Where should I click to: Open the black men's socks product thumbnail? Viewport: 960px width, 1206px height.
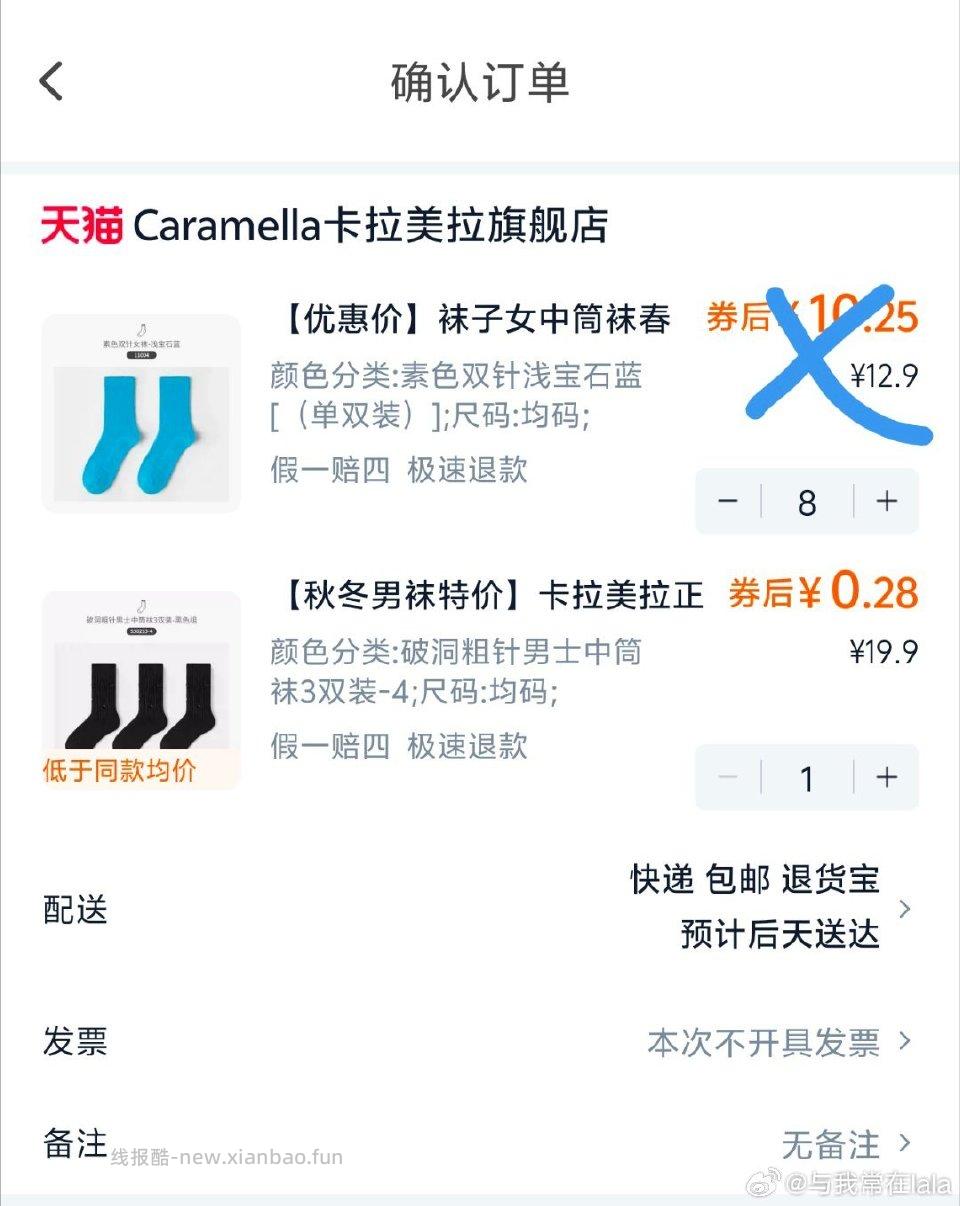tap(141, 690)
